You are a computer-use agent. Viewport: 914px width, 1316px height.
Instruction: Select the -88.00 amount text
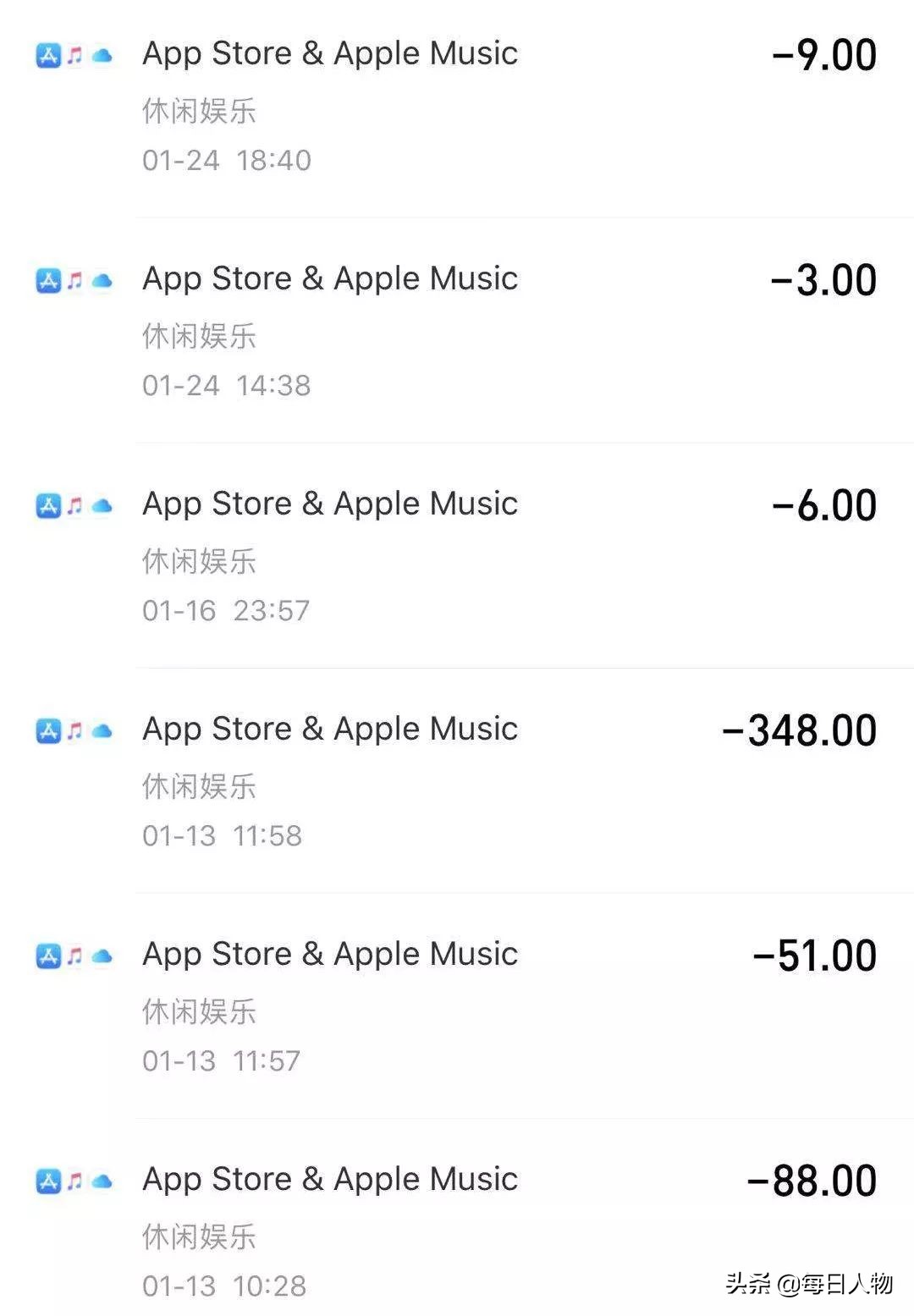[814, 1179]
